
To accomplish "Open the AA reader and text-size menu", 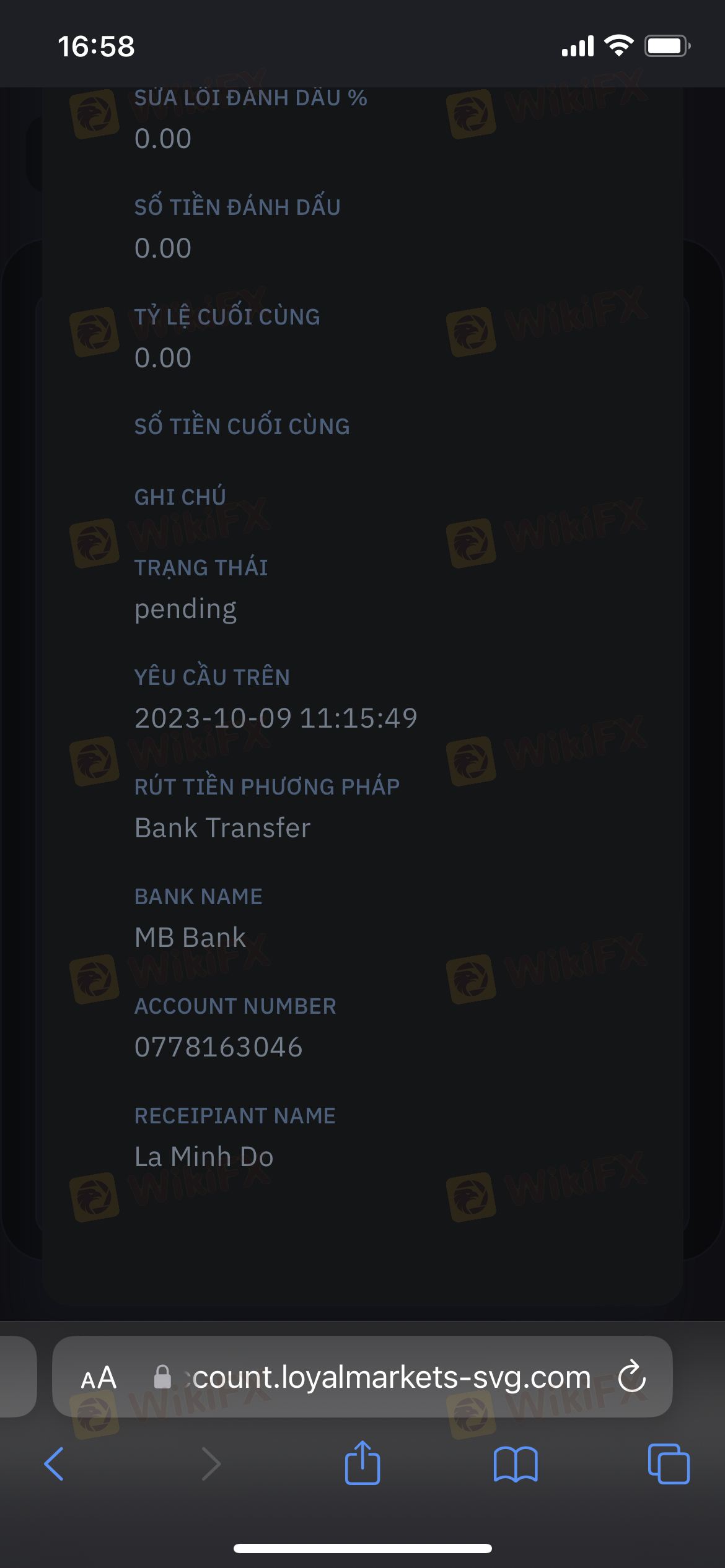I will click(x=99, y=1378).
